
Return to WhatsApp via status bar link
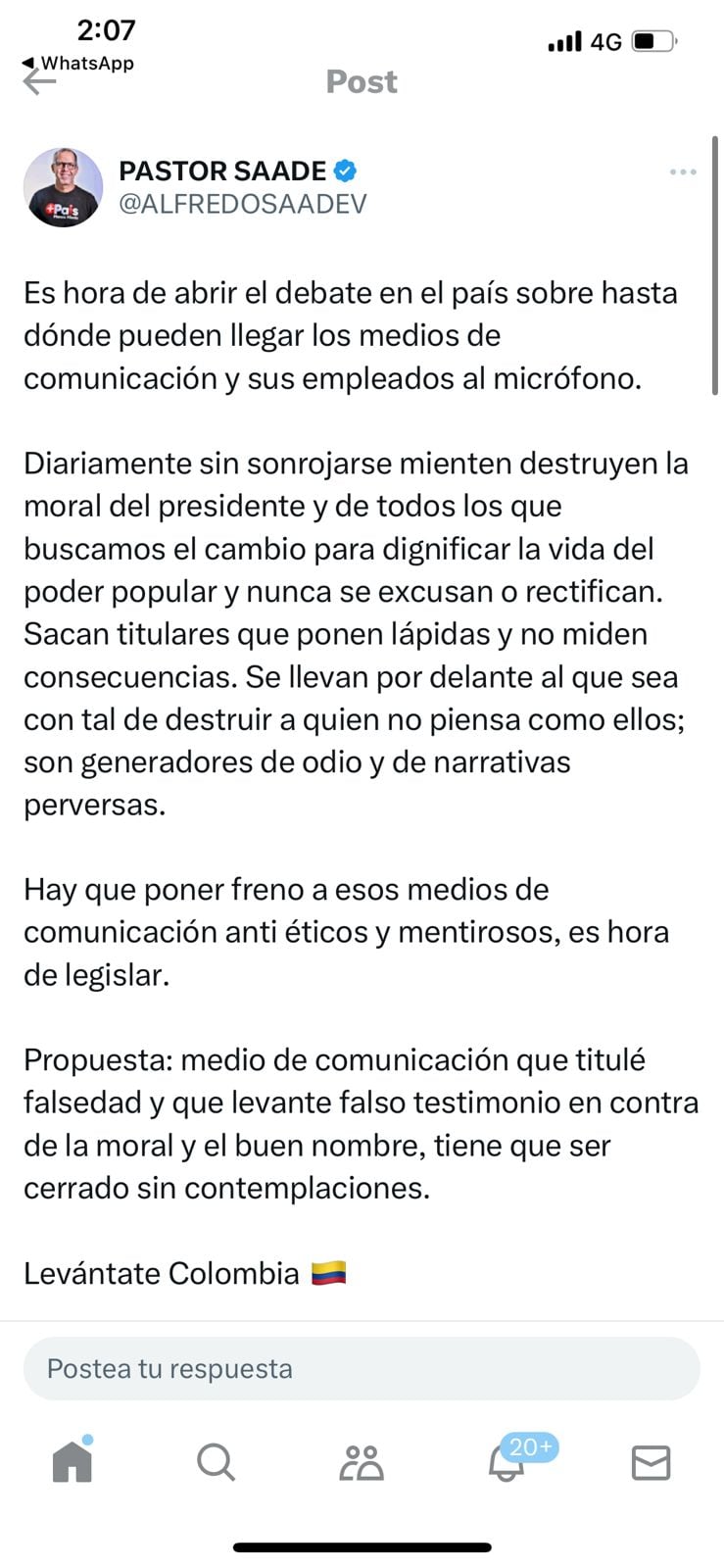point(78,63)
